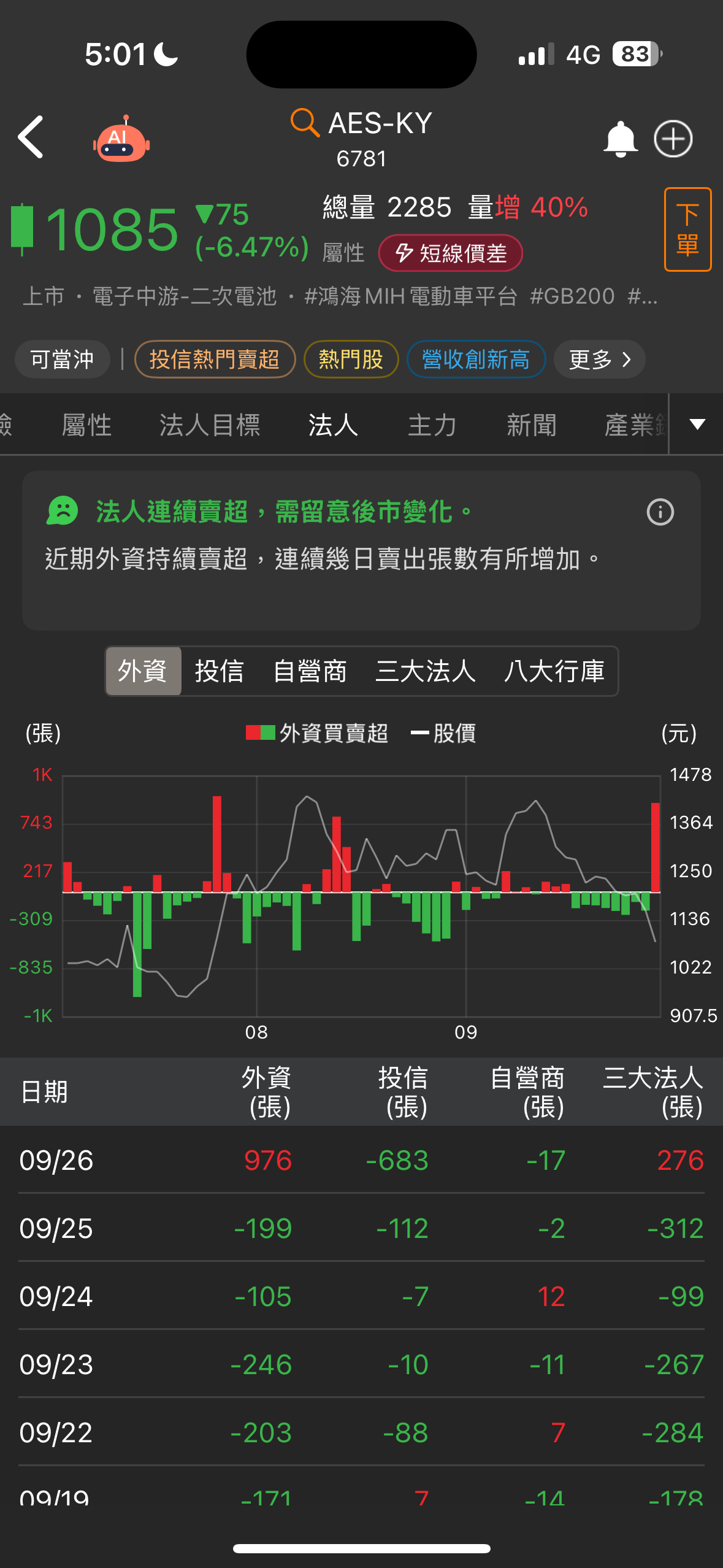
Task: Expand the tab list dropdown arrow
Action: (x=697, y=424)
